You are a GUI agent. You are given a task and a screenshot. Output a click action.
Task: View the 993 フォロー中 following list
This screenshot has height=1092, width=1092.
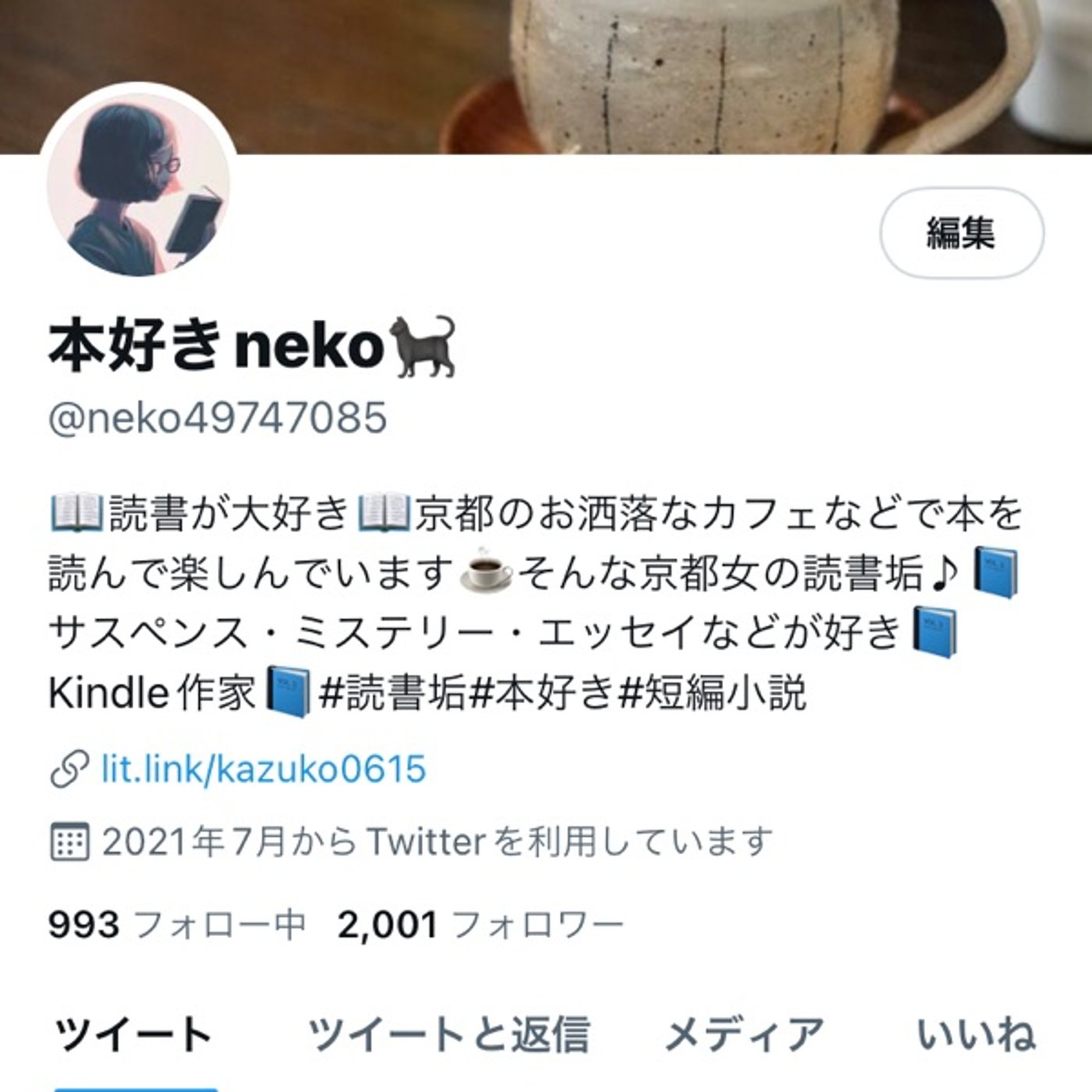pos(176,924)
